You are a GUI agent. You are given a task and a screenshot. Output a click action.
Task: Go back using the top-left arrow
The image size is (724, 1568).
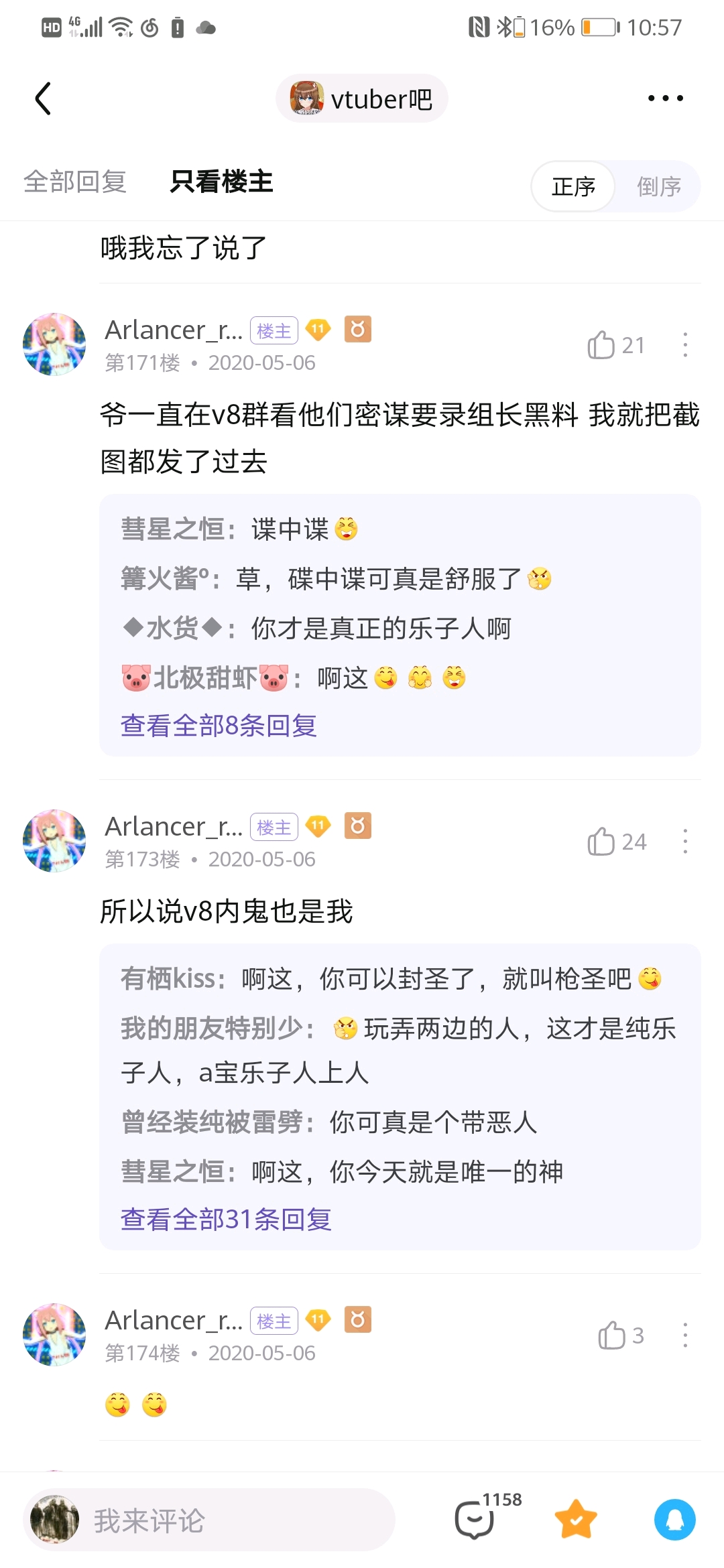(x=44, y=99)
